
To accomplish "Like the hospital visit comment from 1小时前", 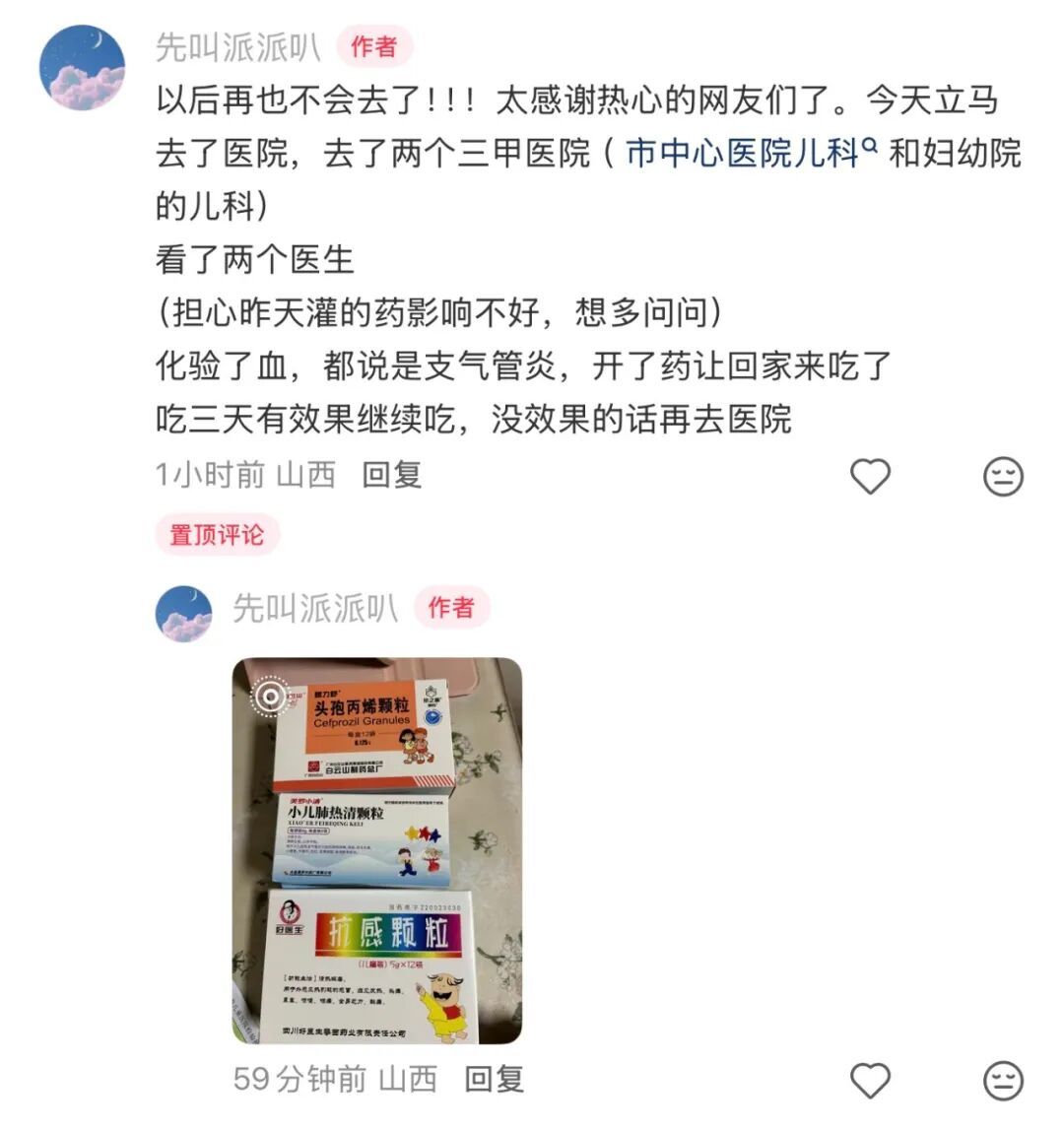I will [870, 477].
